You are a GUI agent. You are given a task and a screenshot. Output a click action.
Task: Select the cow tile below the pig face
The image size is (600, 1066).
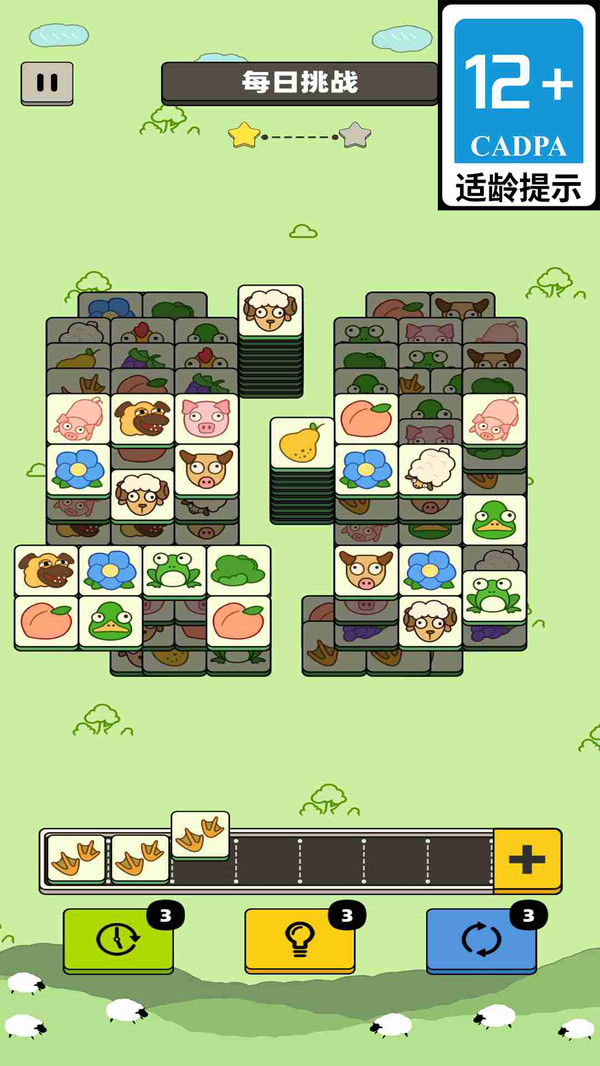(x=207, y=470)
